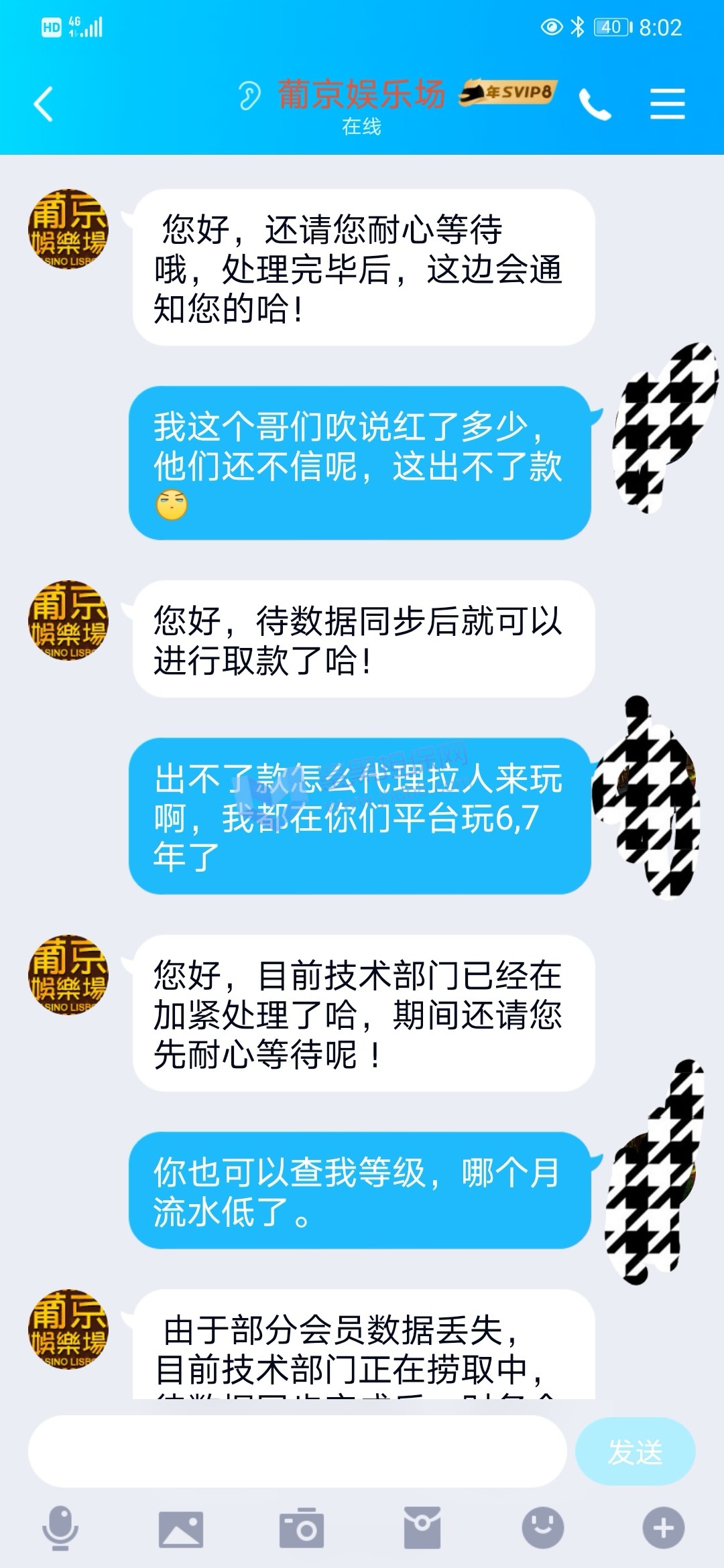Focus the message text input box
724x1568 pixels.
coord(297,1451)
